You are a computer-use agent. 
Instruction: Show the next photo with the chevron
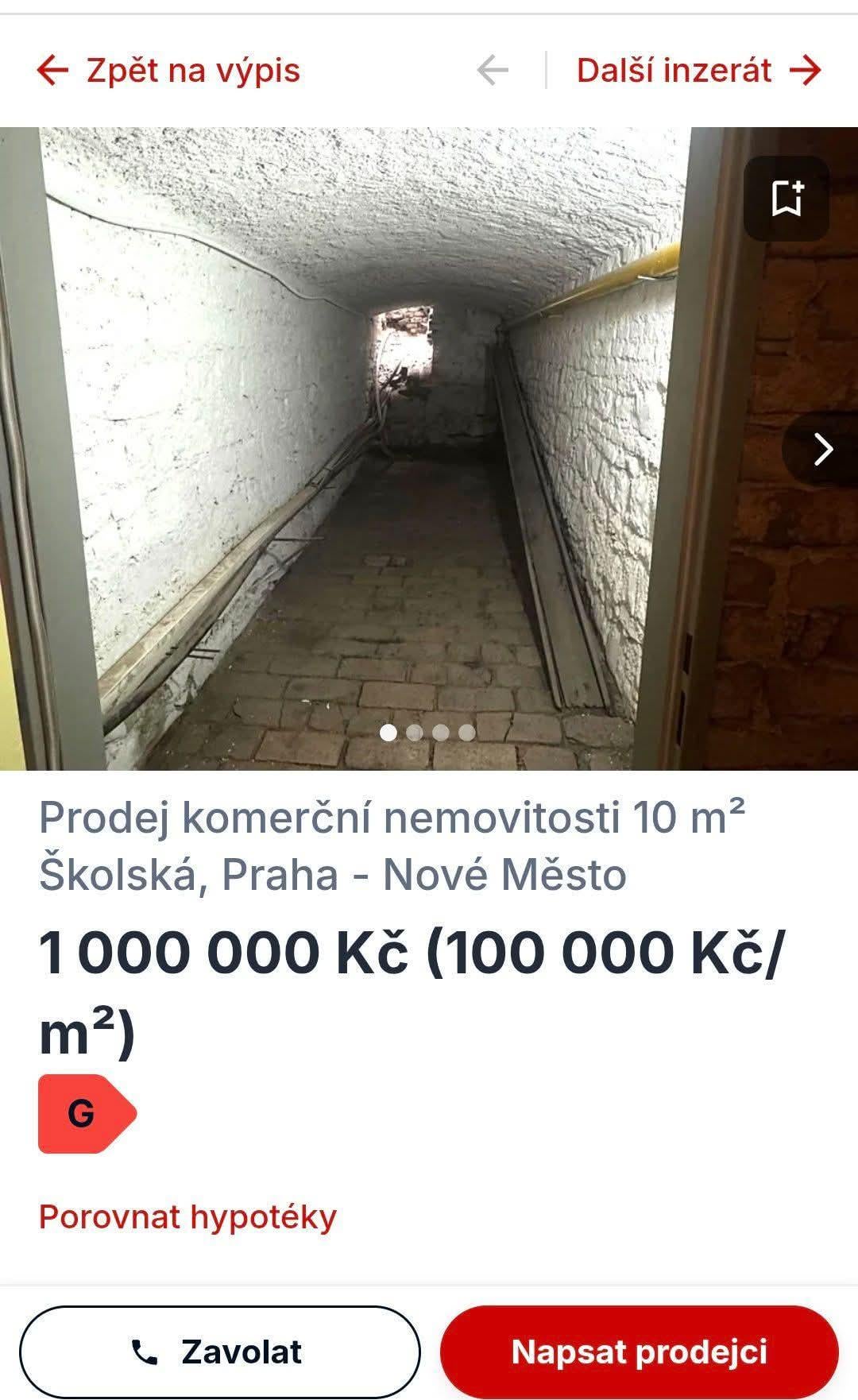pyautogui.click(x=823, y=449)
